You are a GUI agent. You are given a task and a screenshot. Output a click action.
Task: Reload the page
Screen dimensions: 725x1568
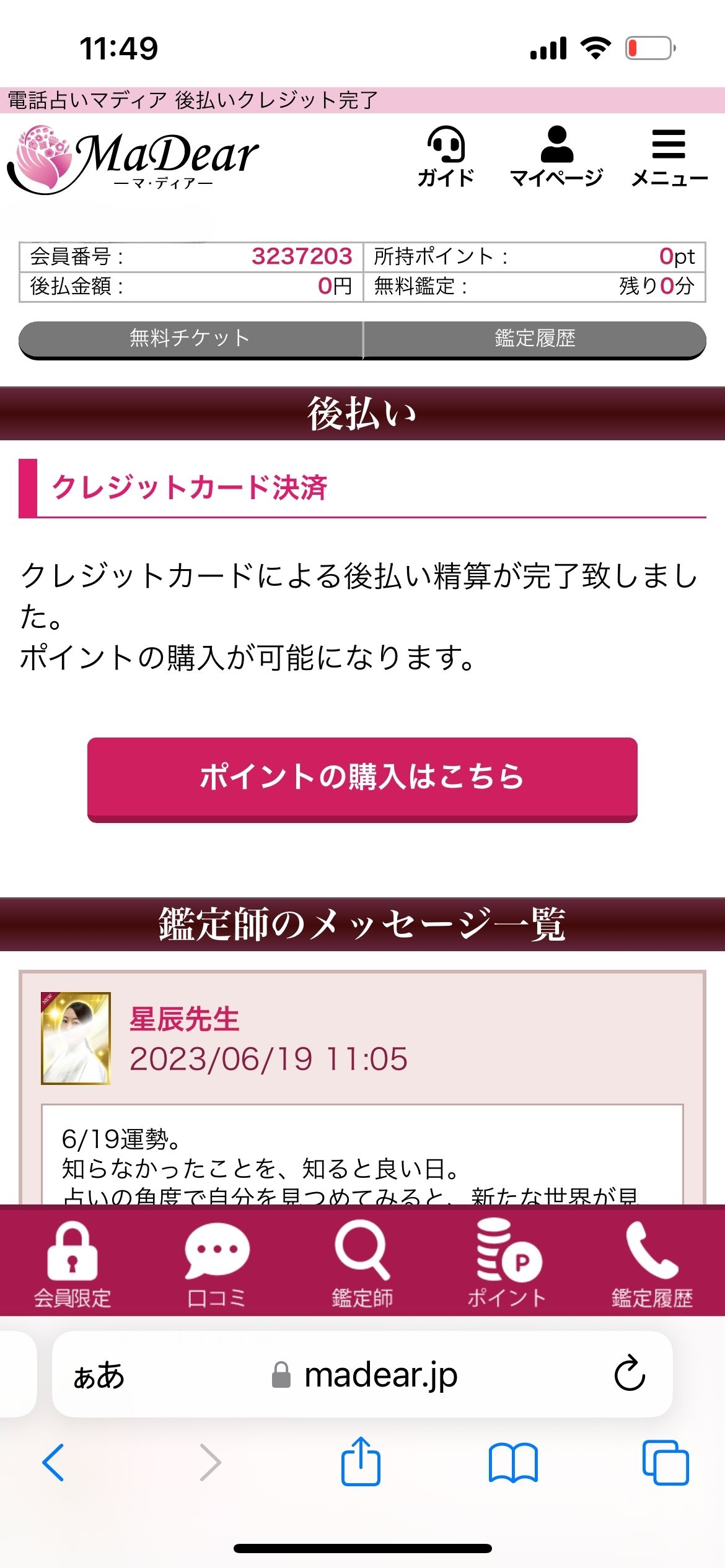pyautogui.click(x=630, y=1374)
